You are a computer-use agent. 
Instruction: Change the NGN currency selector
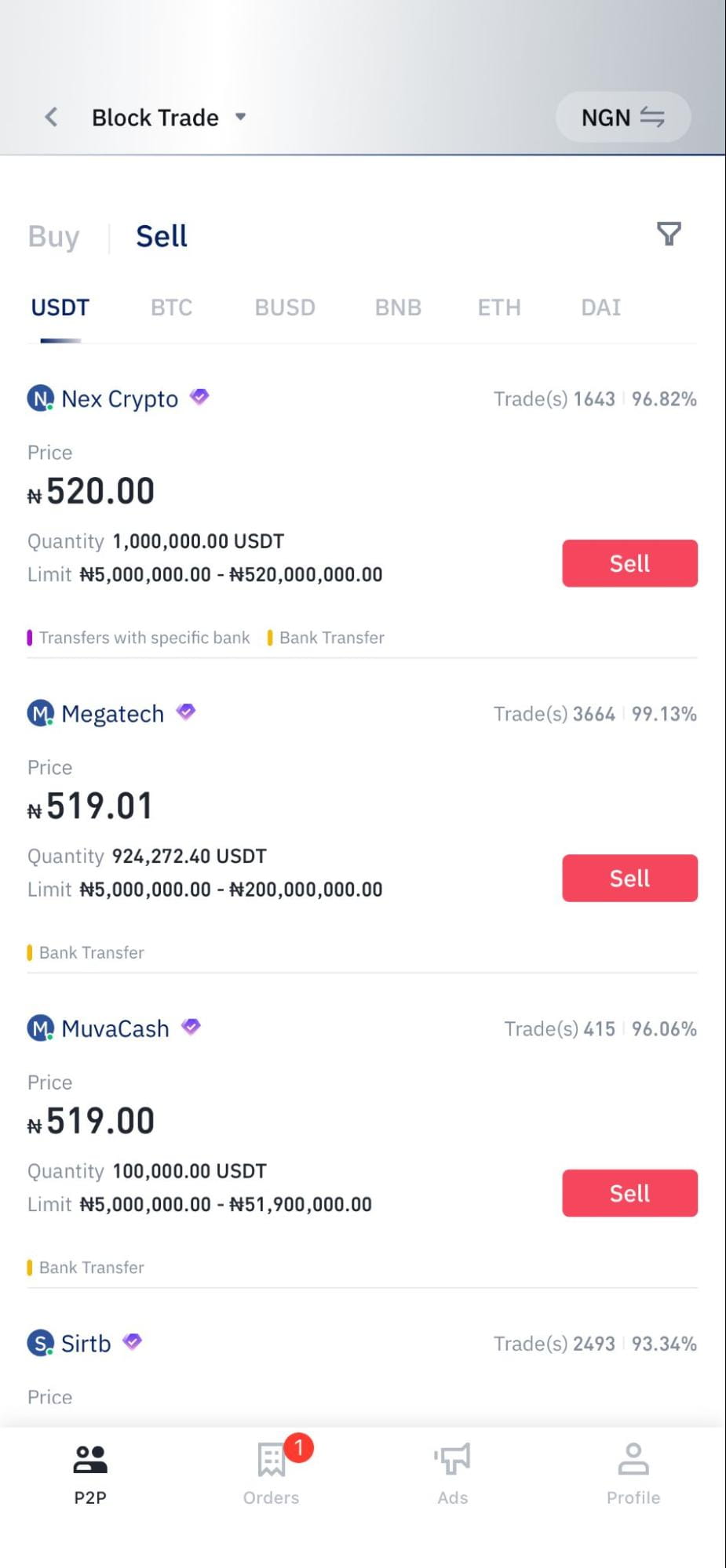click(623, 117)
